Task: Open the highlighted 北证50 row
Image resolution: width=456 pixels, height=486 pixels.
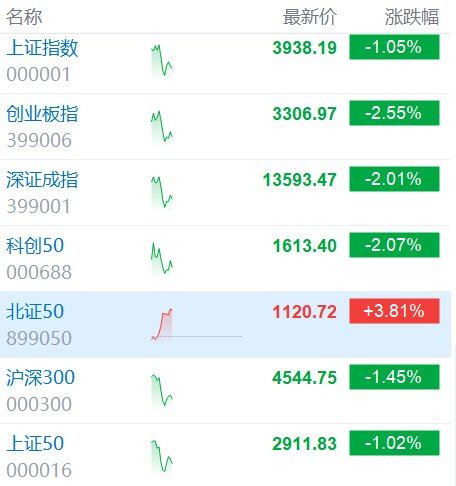Action: (x=225, y=324)
